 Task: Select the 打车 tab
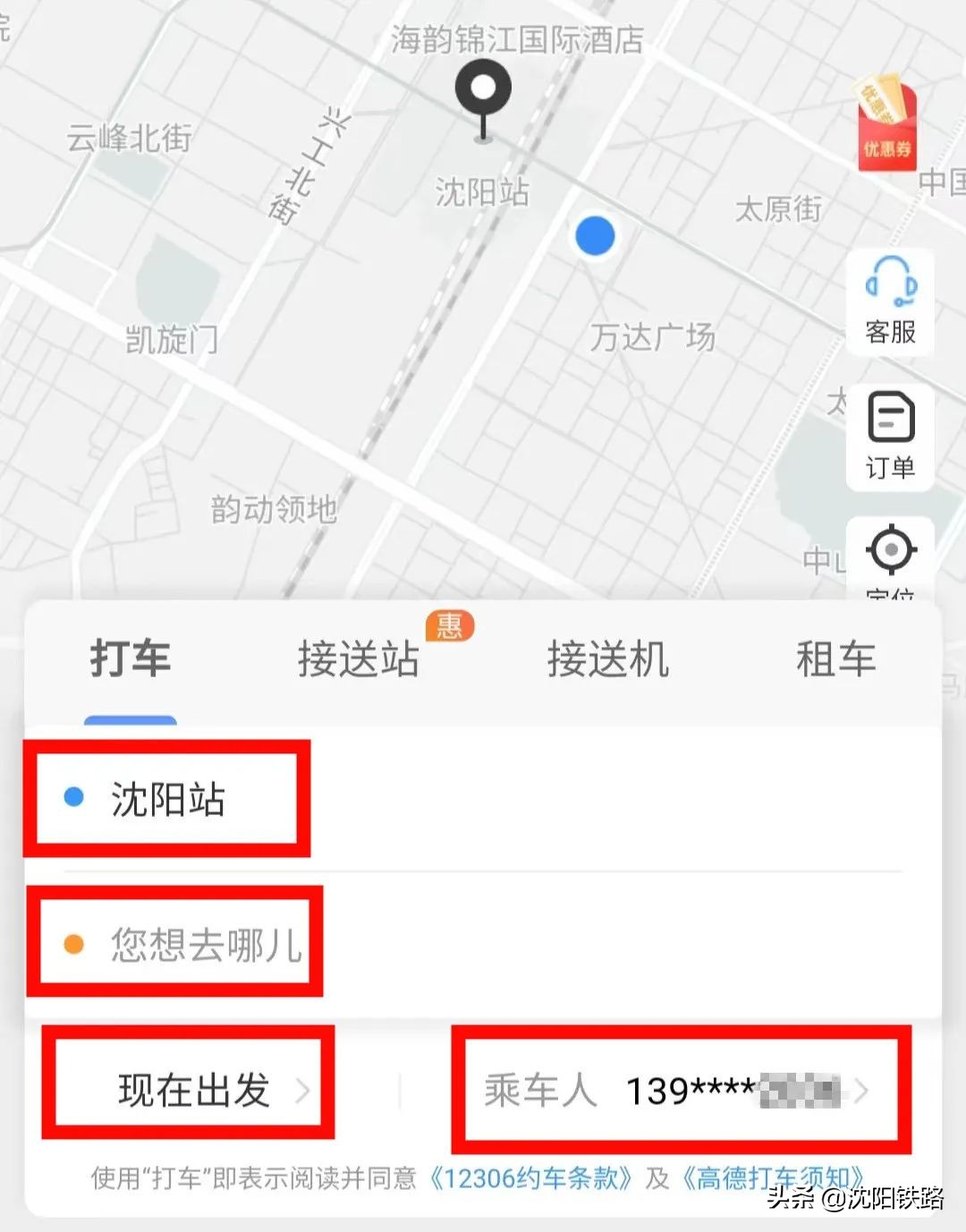131,660
